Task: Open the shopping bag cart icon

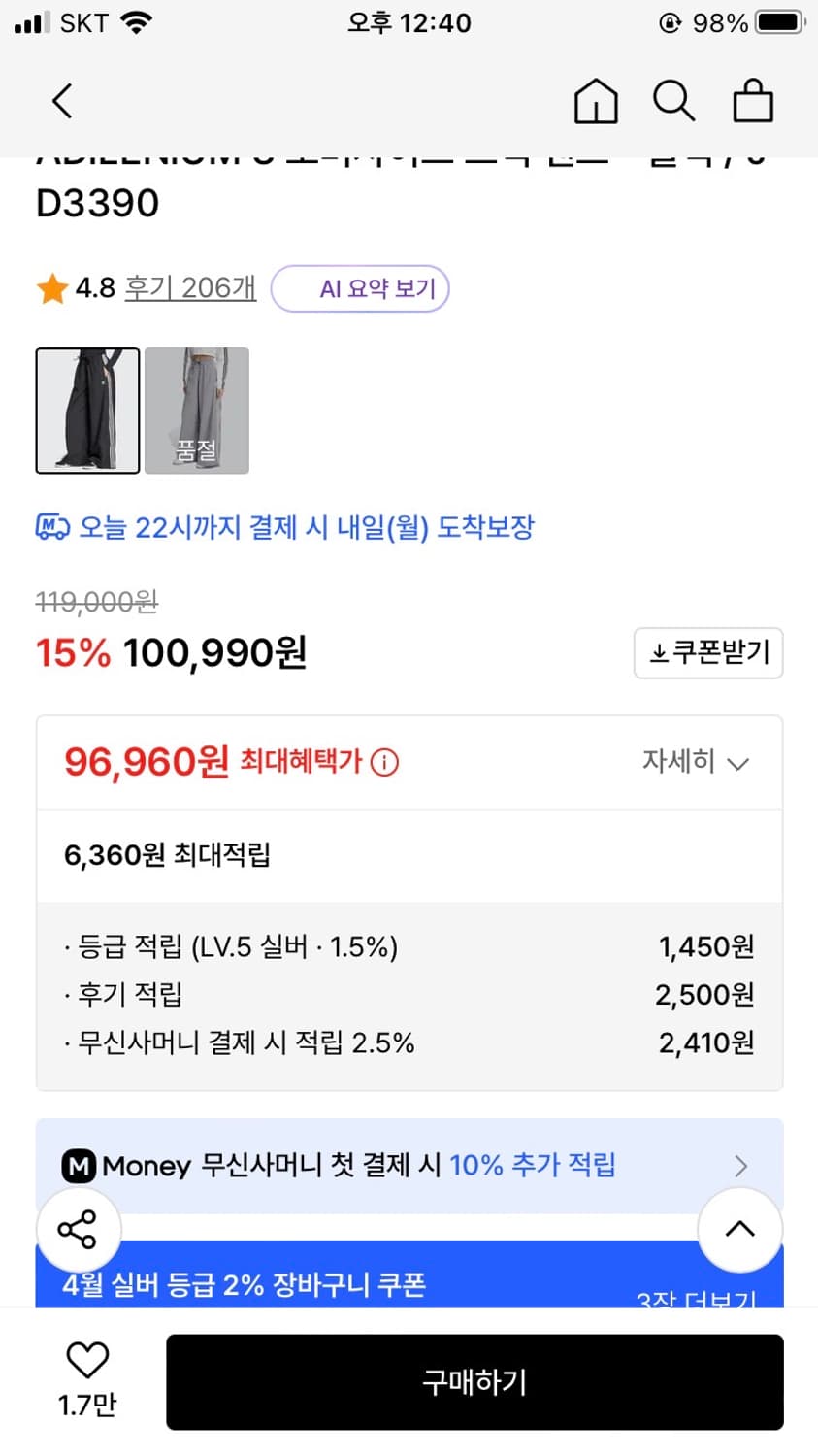Action: click(752, 100)
